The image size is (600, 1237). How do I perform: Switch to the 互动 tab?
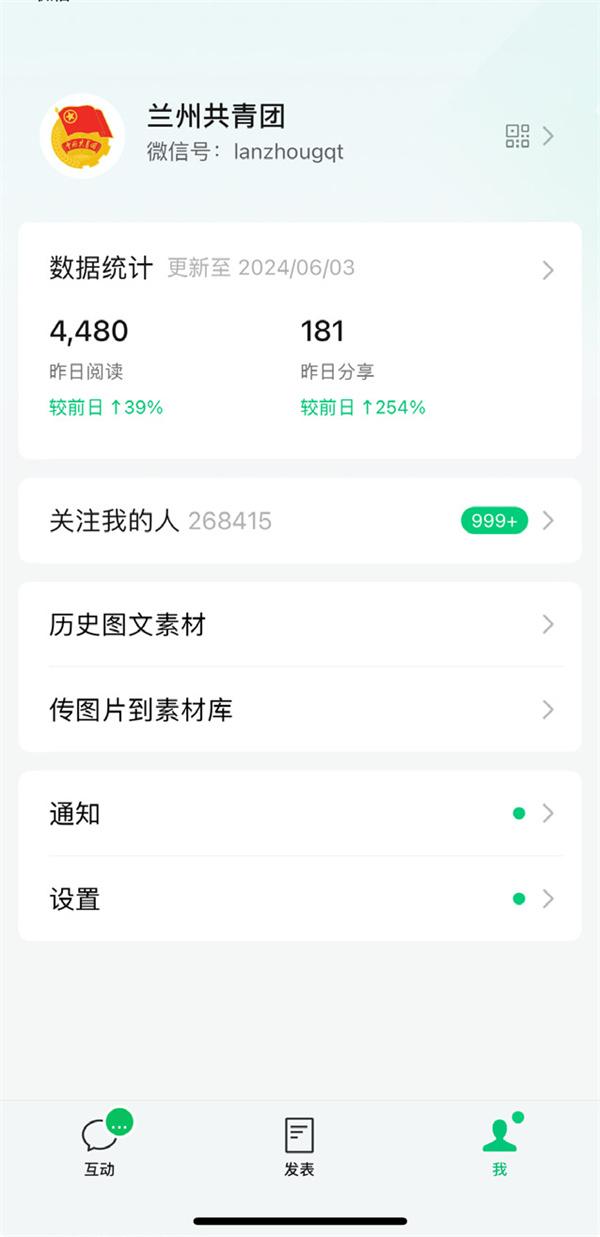(100, 1145)
